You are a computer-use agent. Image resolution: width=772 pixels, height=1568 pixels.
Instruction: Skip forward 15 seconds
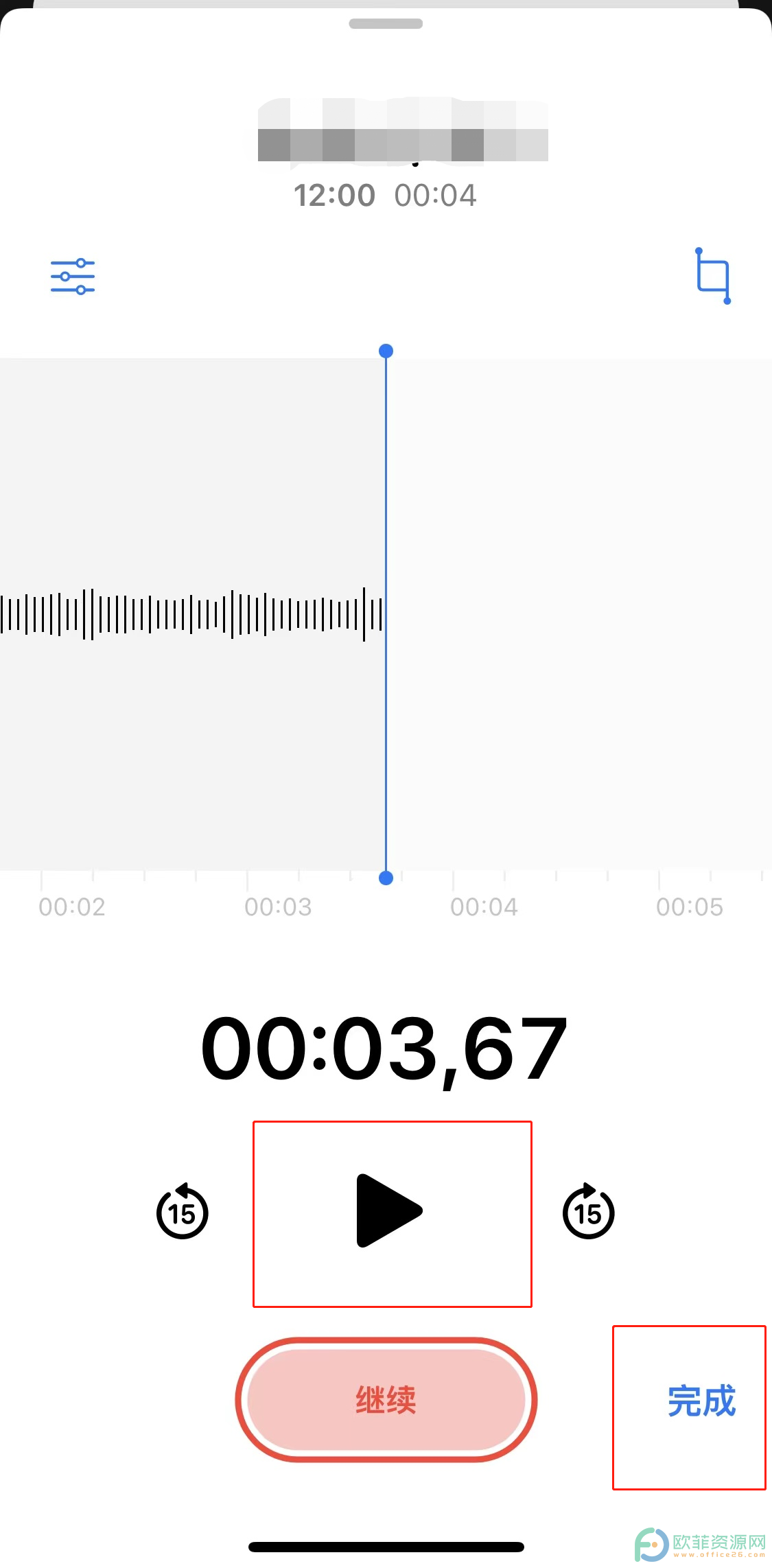(589, 1211)
